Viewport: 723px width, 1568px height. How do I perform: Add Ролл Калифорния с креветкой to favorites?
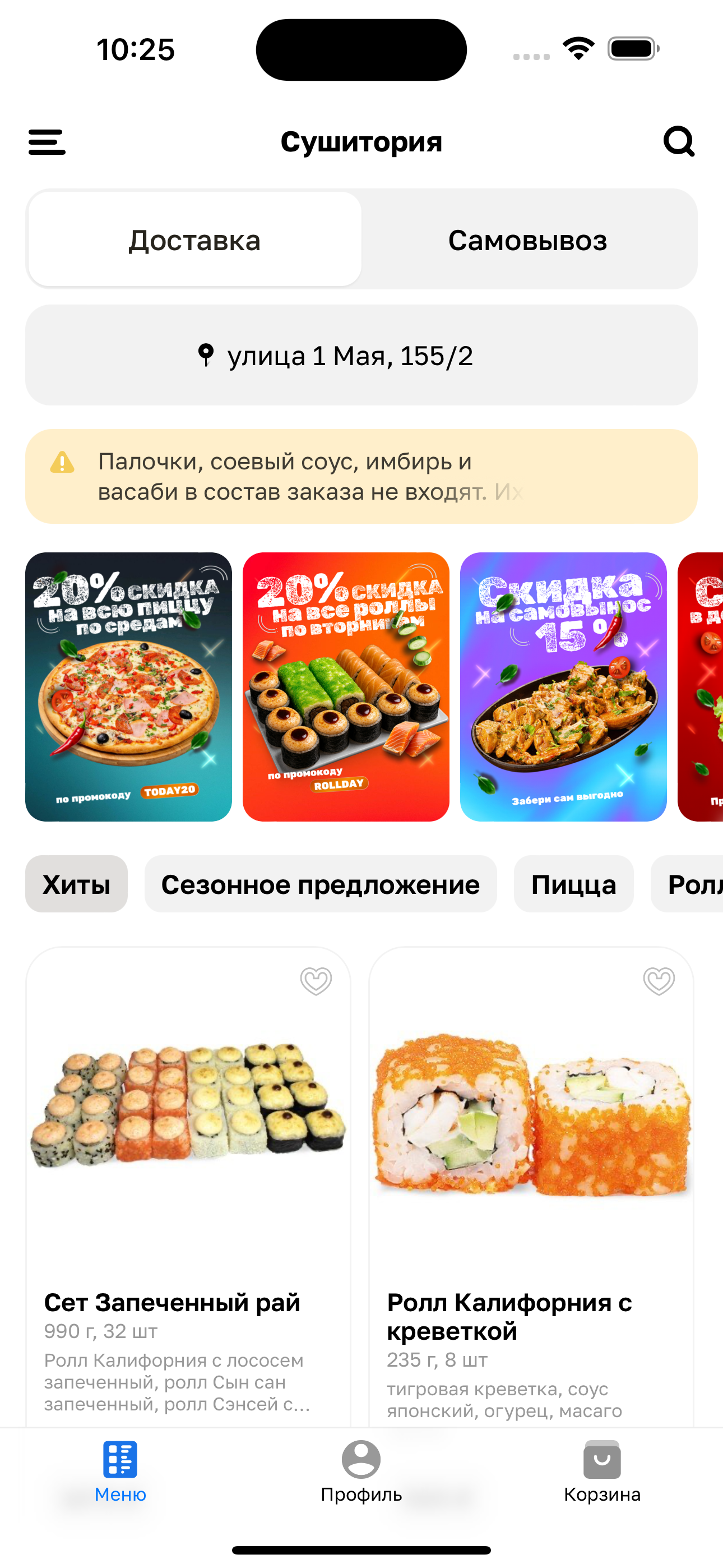point(659,981)
